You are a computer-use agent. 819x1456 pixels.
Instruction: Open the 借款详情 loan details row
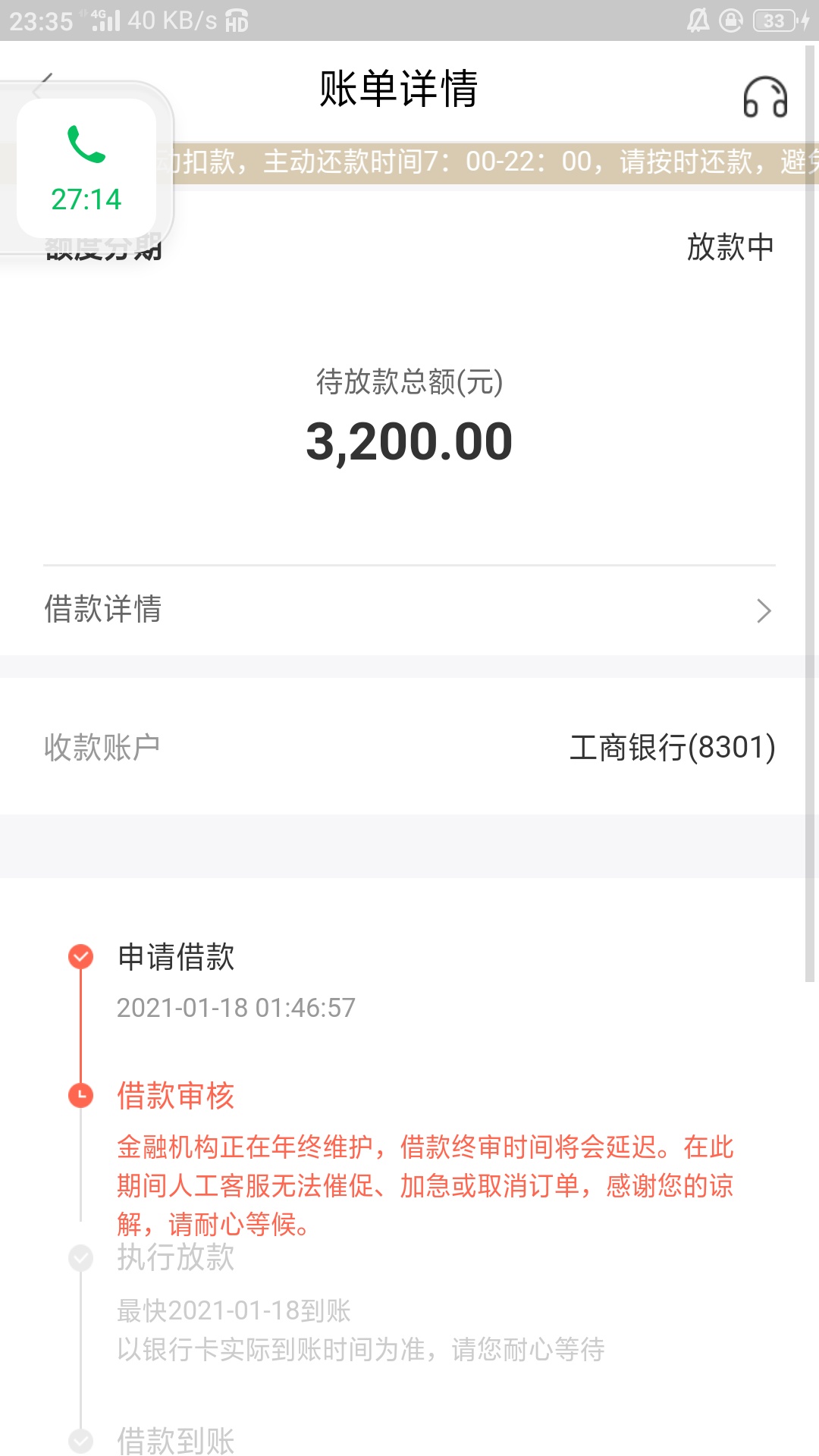[409, 610]
